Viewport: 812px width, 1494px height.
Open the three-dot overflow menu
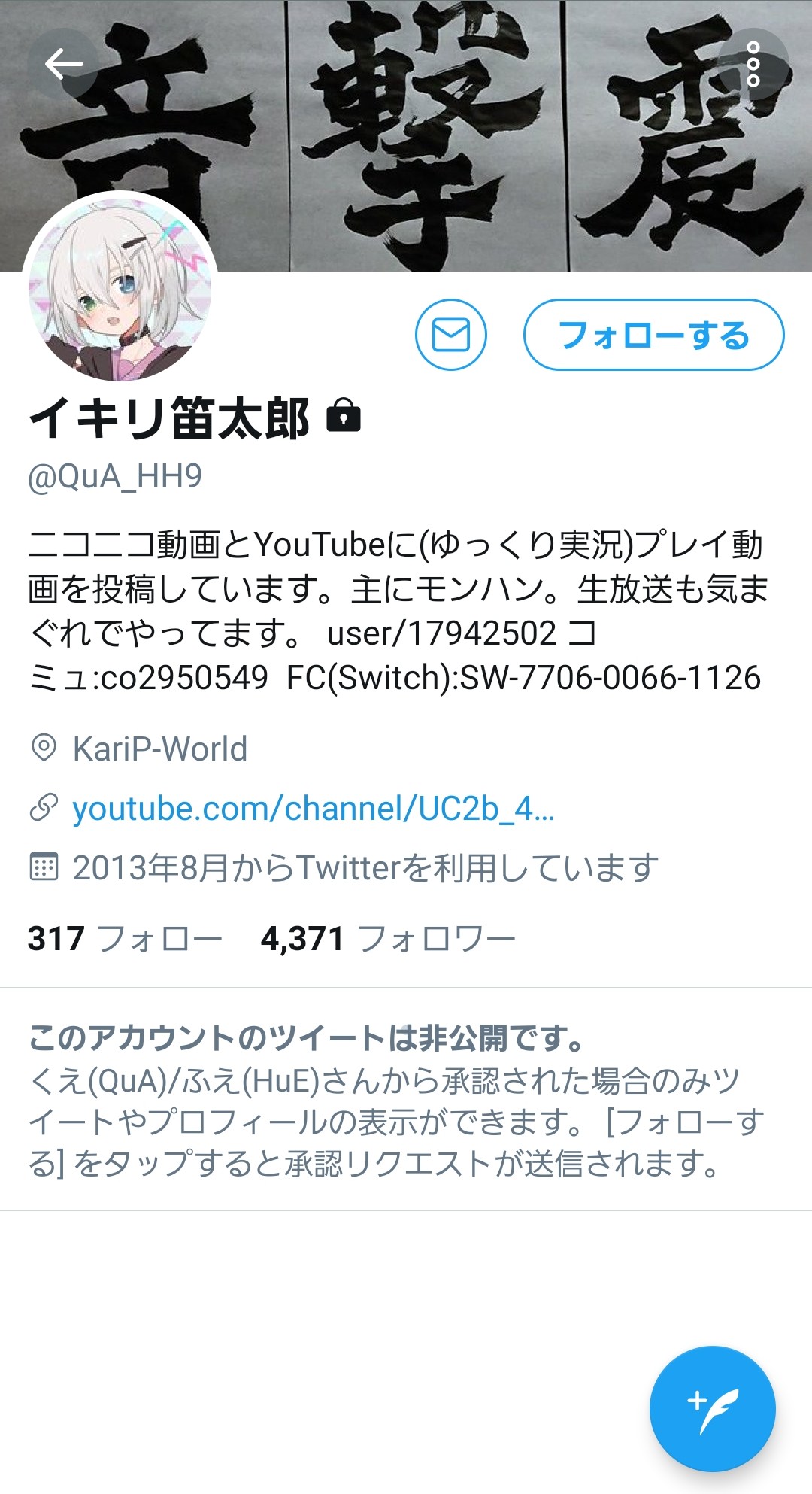click(x=753, y=65)
